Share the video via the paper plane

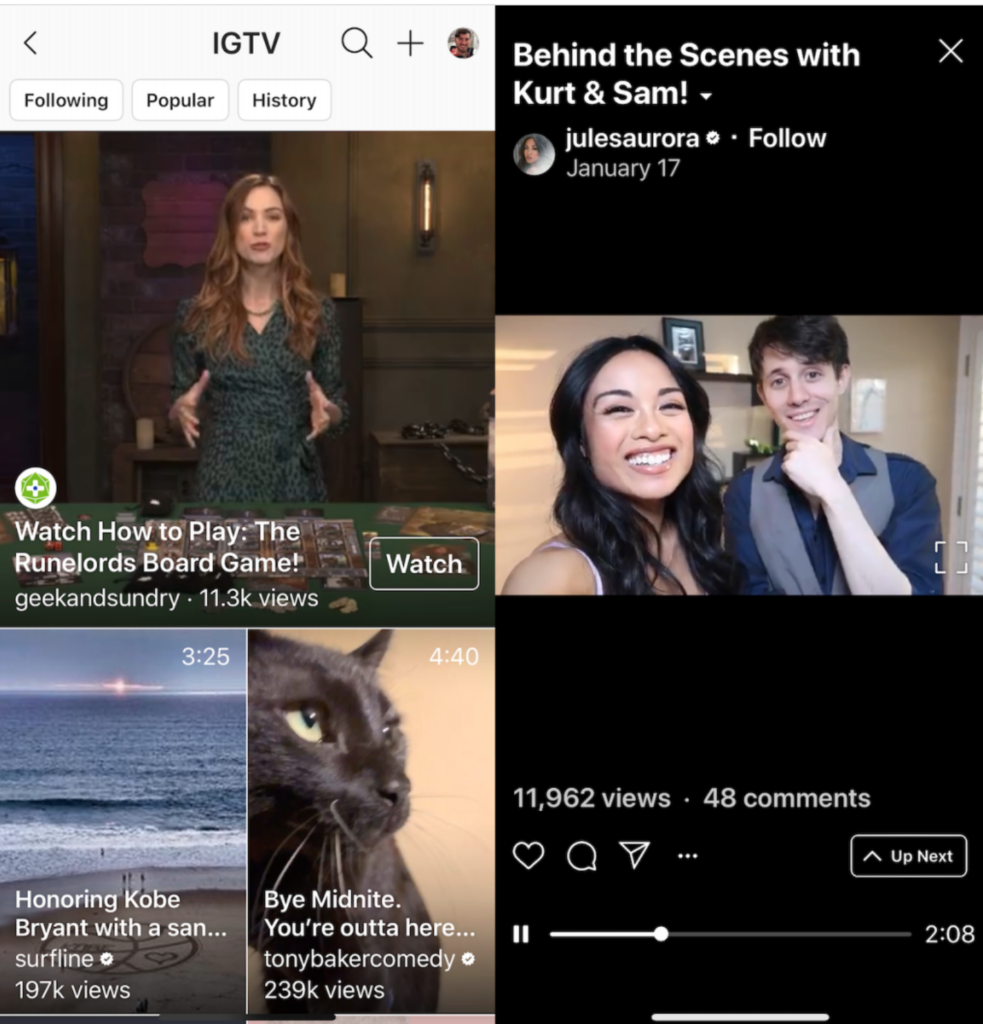pyautogui.click(x=634, y=854)
